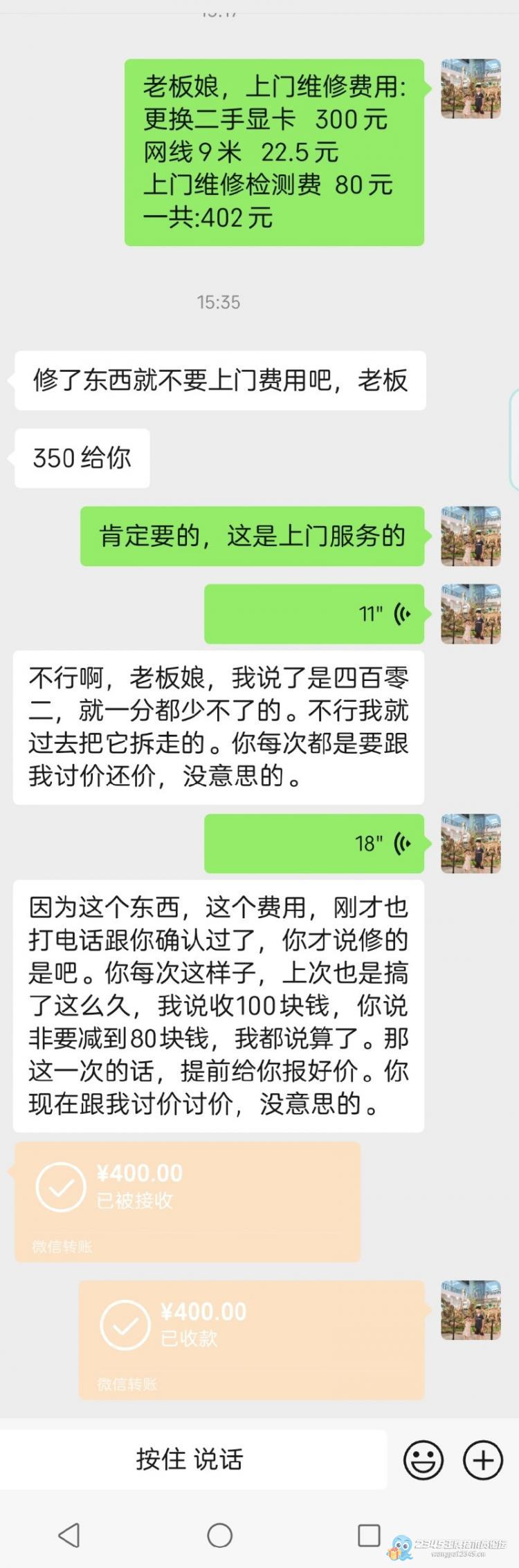
Task: Open the plus attachment menu
Action: click(x=482, y=1459)
